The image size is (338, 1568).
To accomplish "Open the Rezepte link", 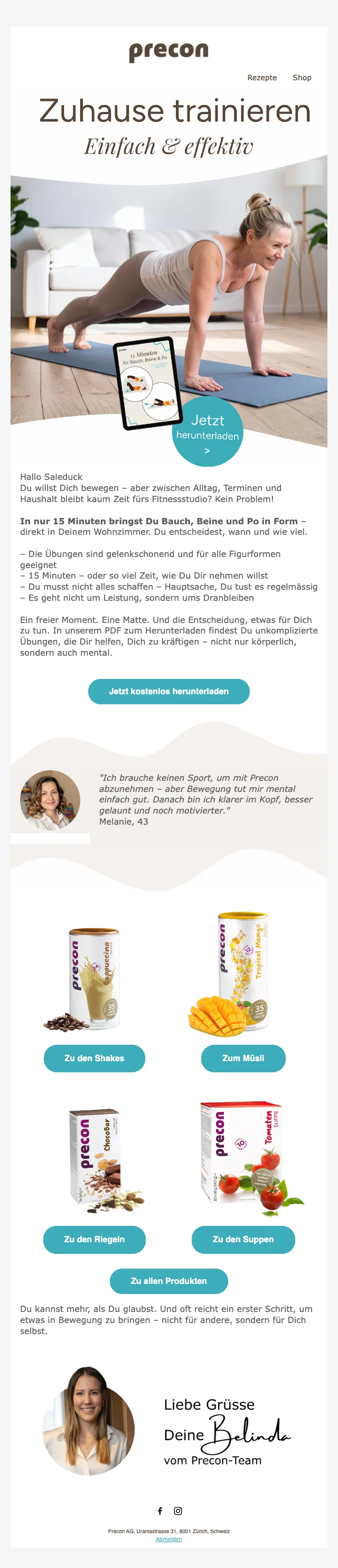I will [x=262, y=78].
